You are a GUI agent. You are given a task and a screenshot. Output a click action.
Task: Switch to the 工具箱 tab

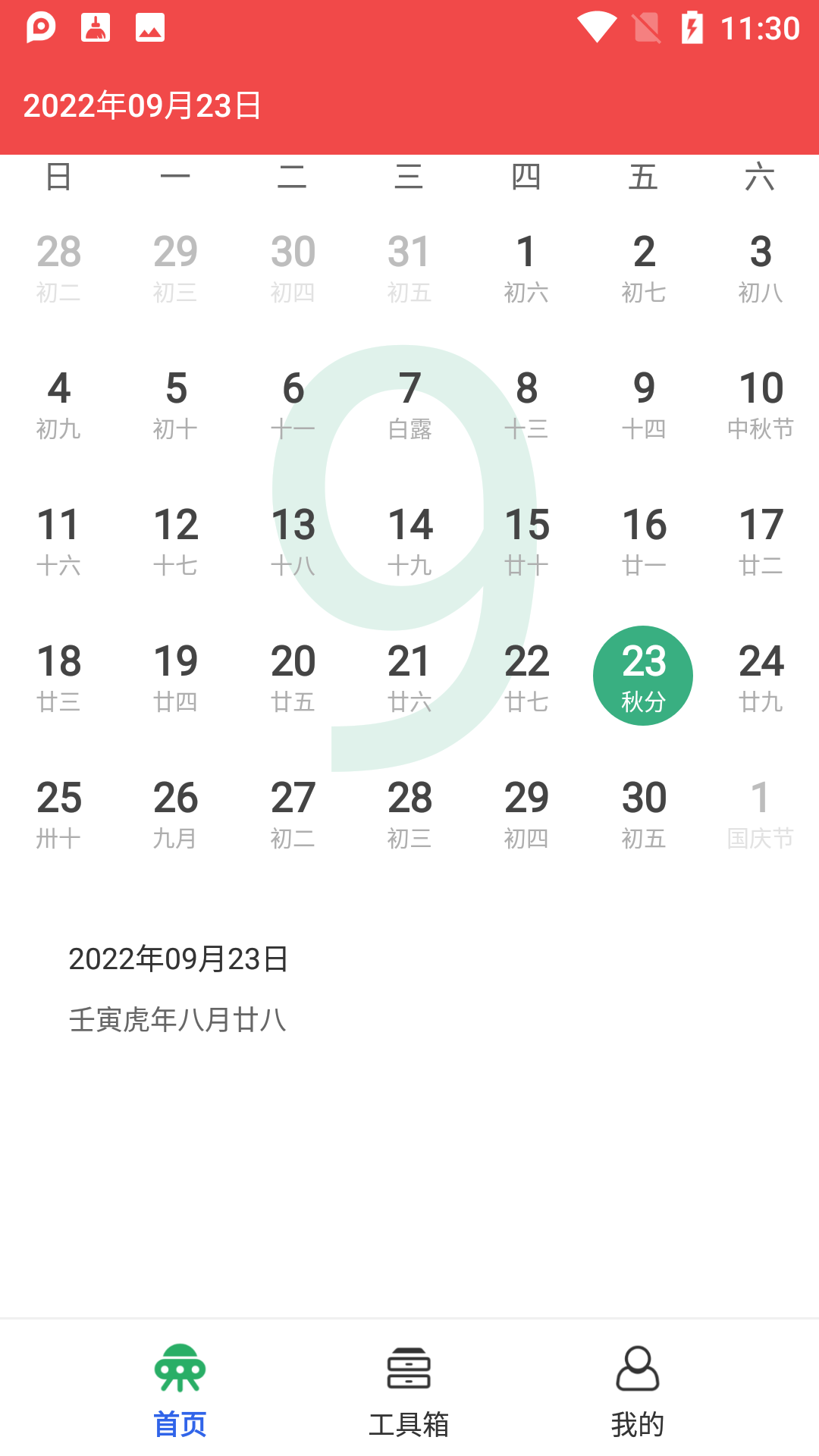pyautogui.click(x=409, y=1389)
